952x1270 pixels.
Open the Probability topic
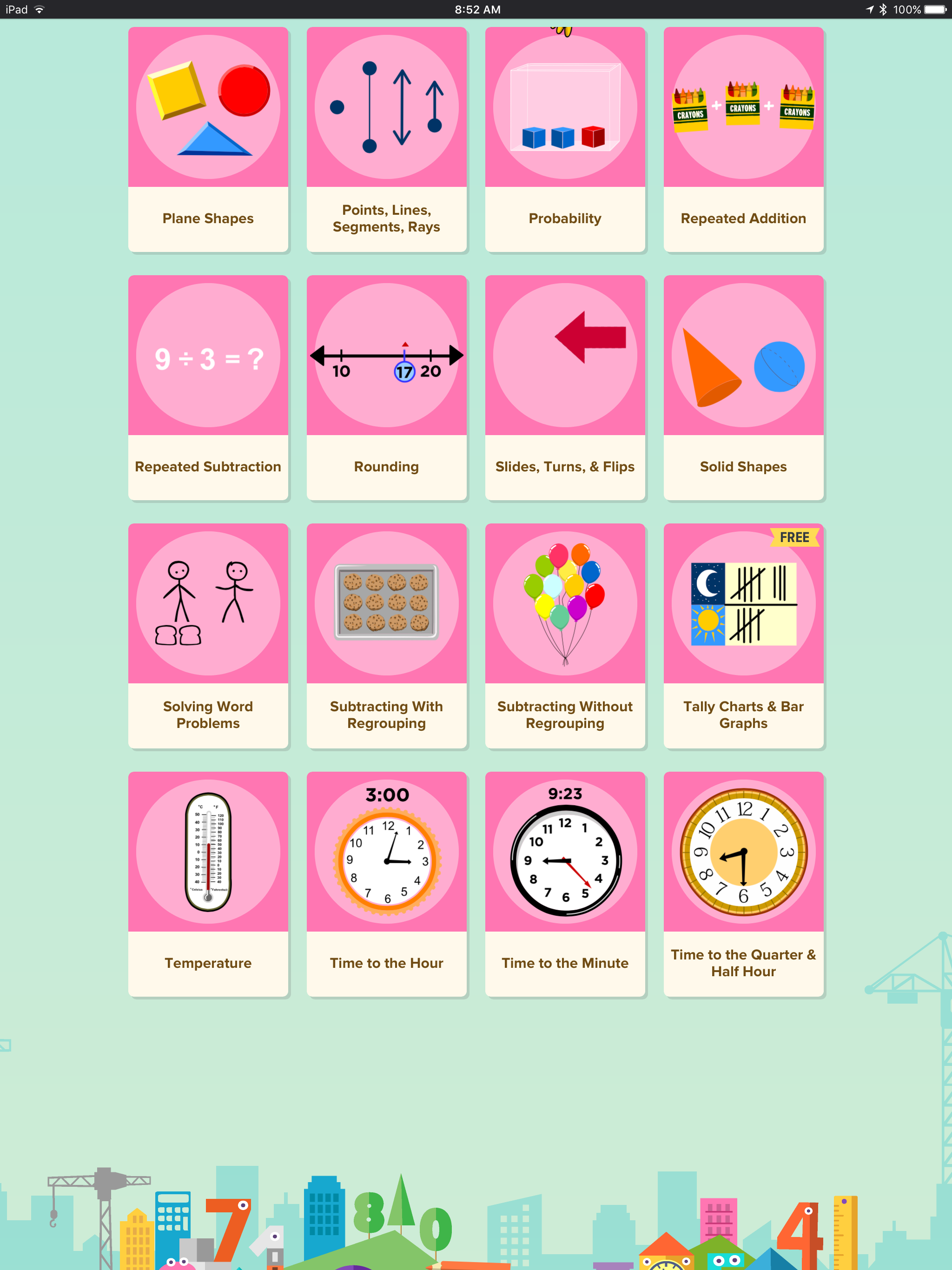pos(565,139)
